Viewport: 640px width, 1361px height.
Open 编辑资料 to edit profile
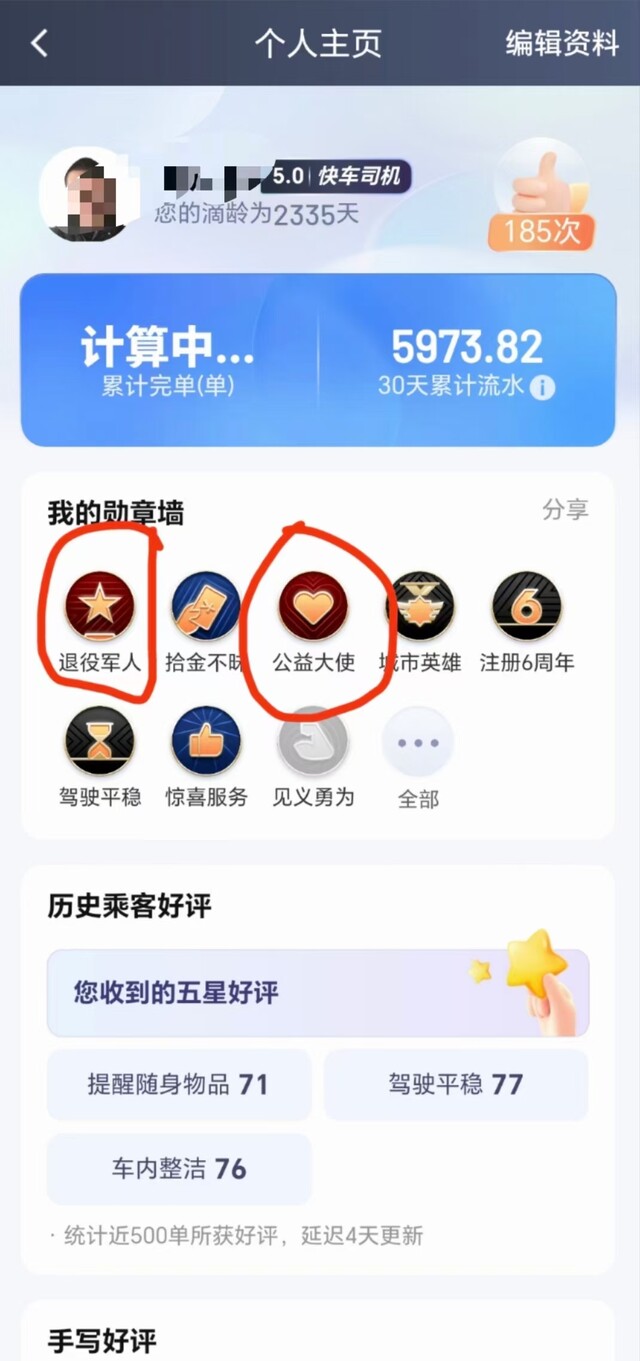pos(562,43)
